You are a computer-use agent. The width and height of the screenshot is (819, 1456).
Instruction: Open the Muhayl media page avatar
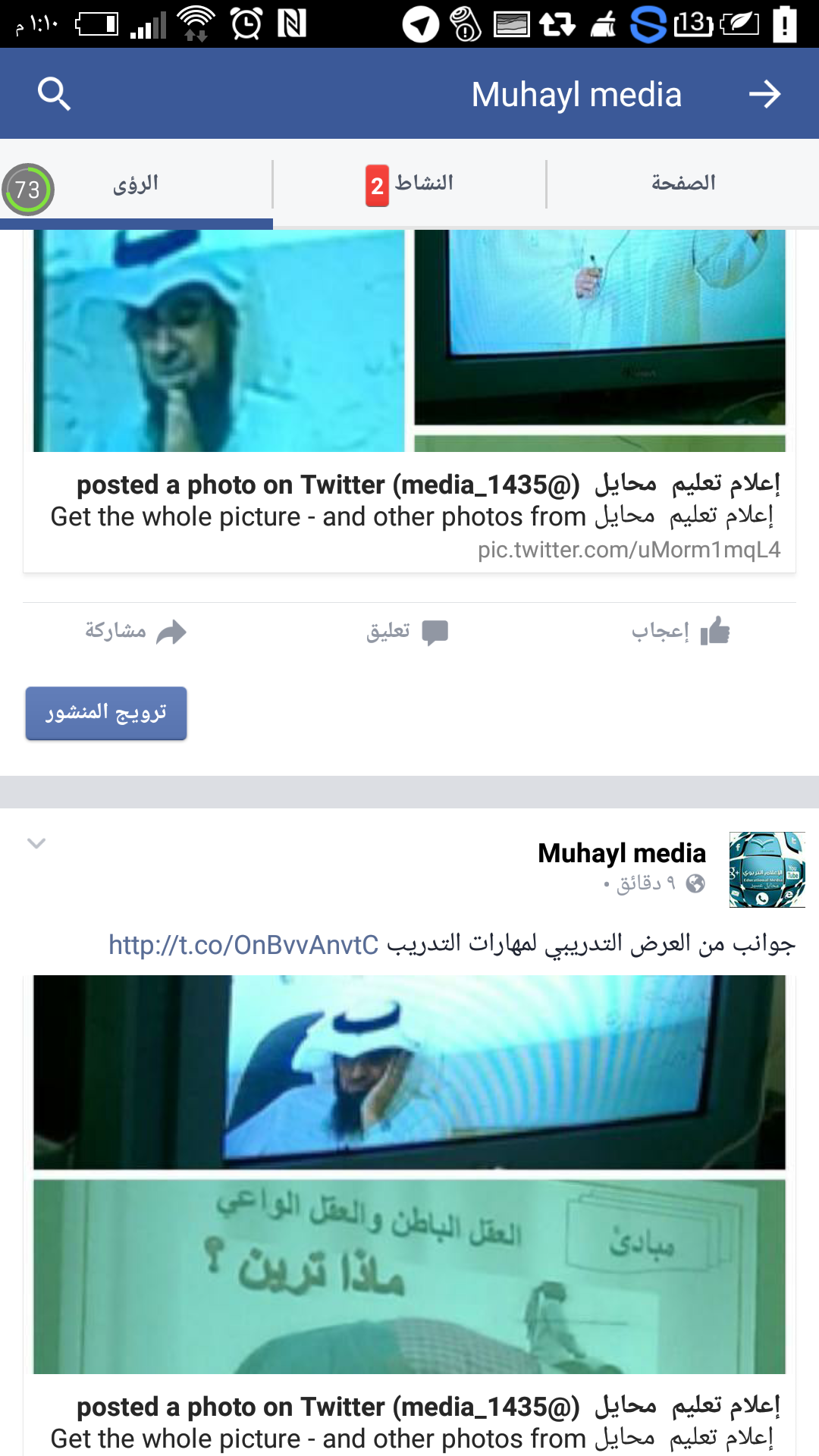point(767,870)
